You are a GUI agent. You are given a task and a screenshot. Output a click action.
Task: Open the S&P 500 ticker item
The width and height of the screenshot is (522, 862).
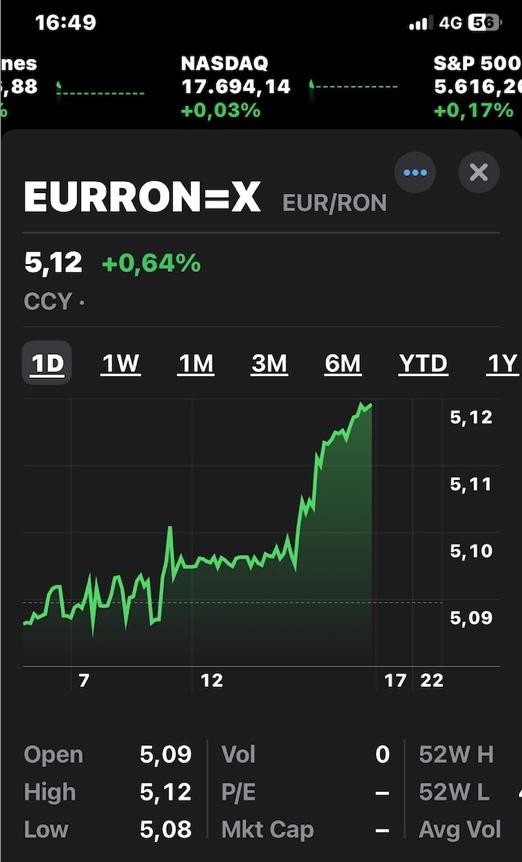476,87
